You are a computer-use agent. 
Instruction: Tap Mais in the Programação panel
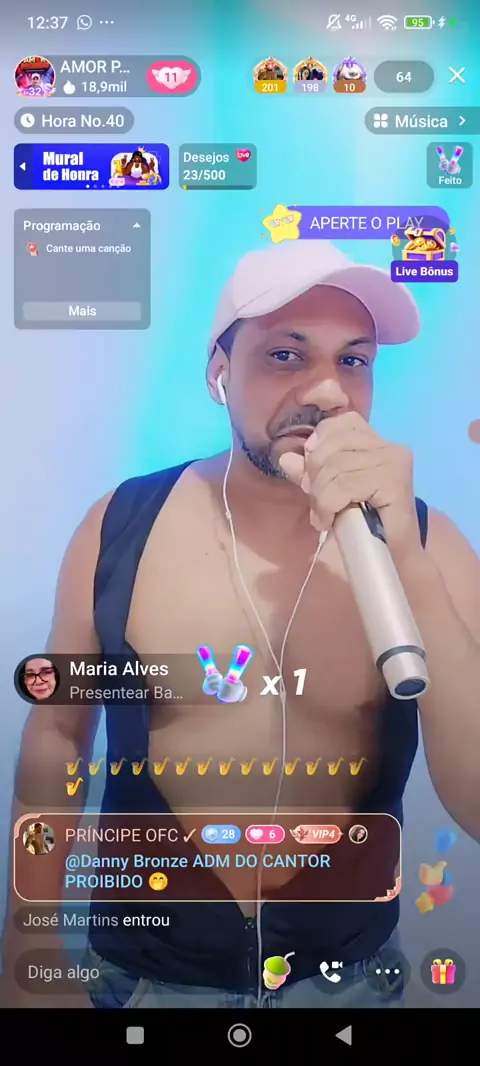pos(82,311)
